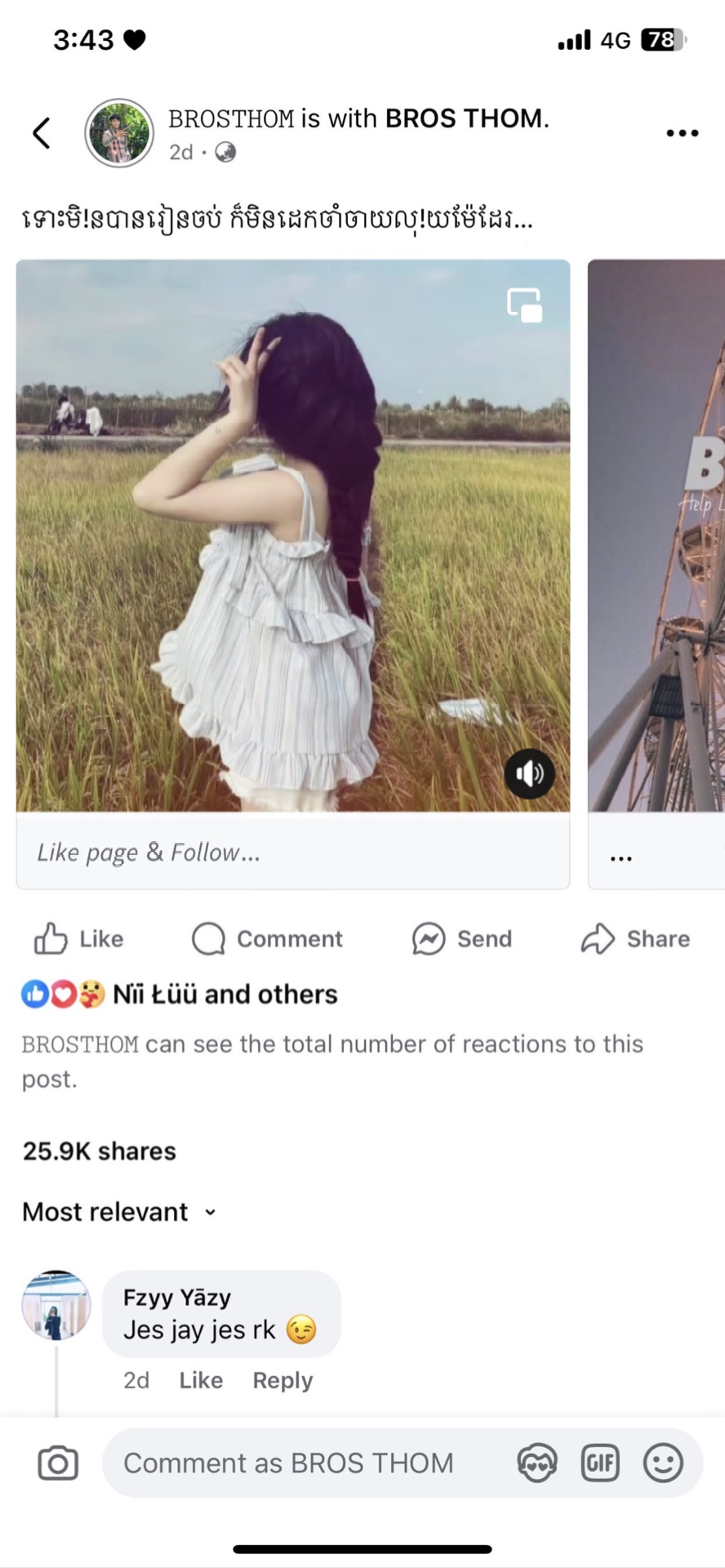Tap the Comment button under the post
The image size is (725, 1568).
[267, 939]
